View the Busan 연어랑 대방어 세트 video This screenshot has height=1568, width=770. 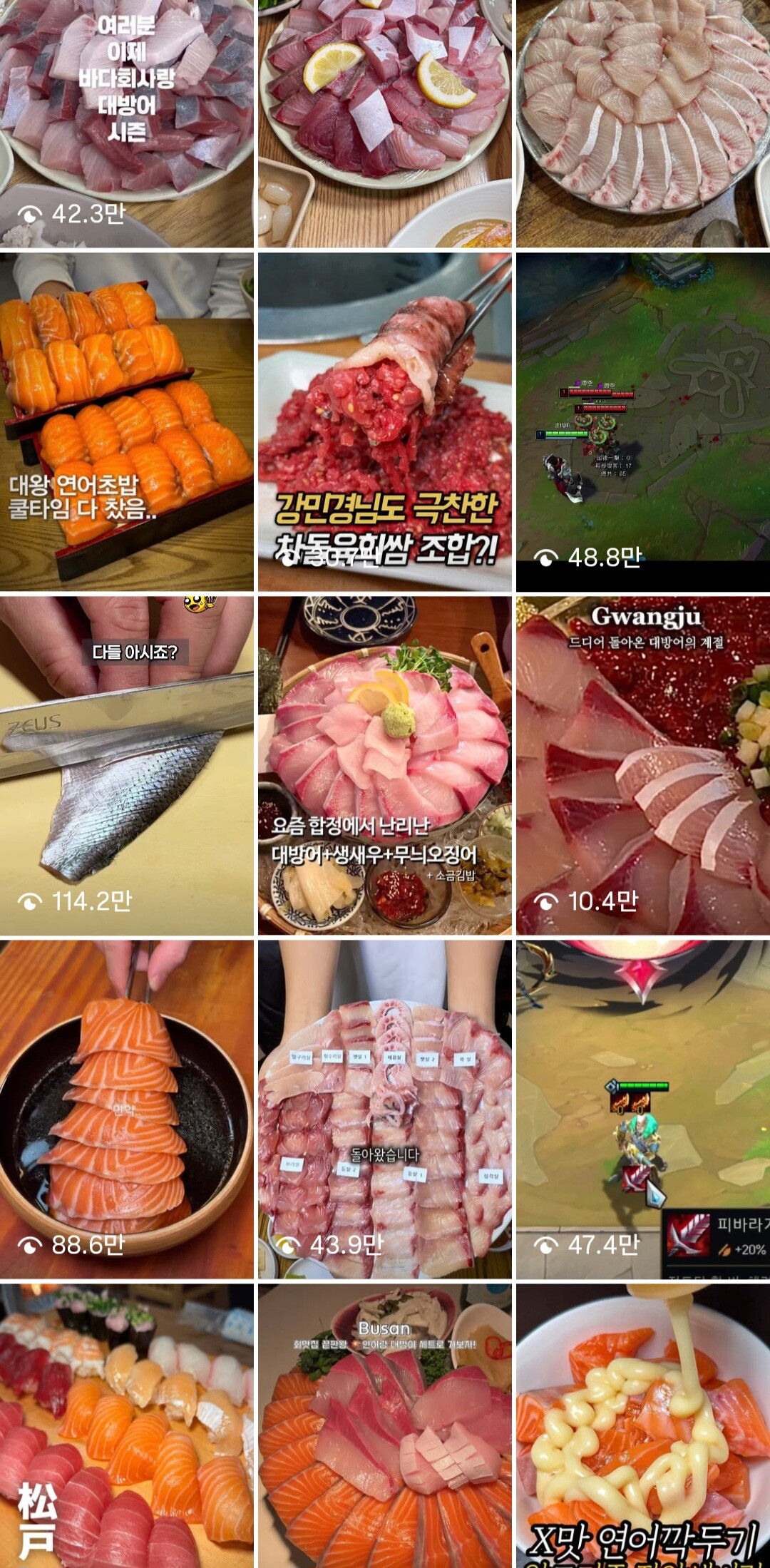pyautogui.click(x=385, y=1426)
